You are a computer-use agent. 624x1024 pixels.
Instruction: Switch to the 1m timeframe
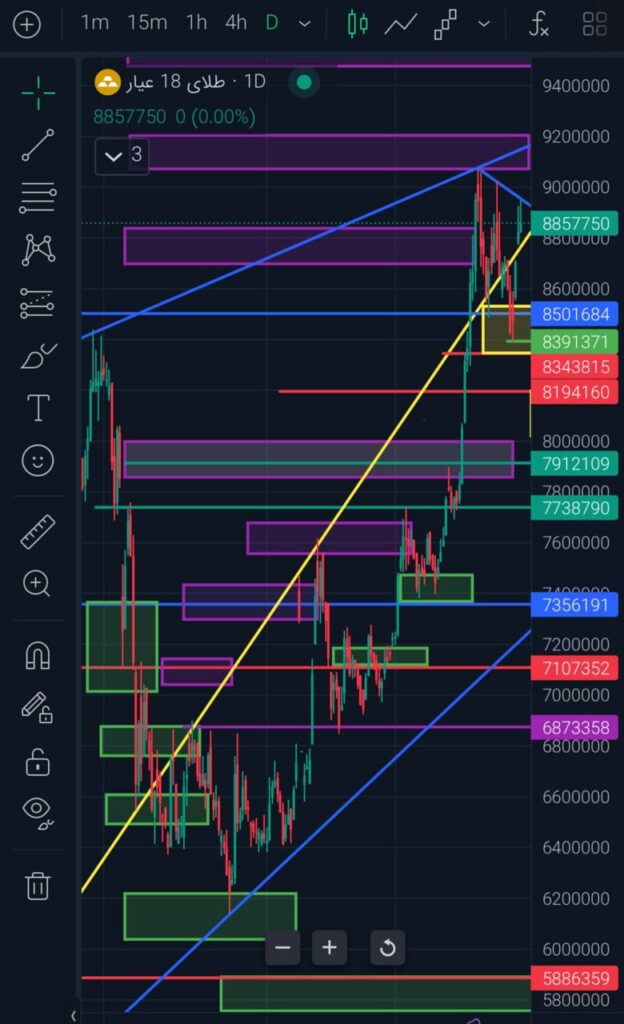pos(95,23)
